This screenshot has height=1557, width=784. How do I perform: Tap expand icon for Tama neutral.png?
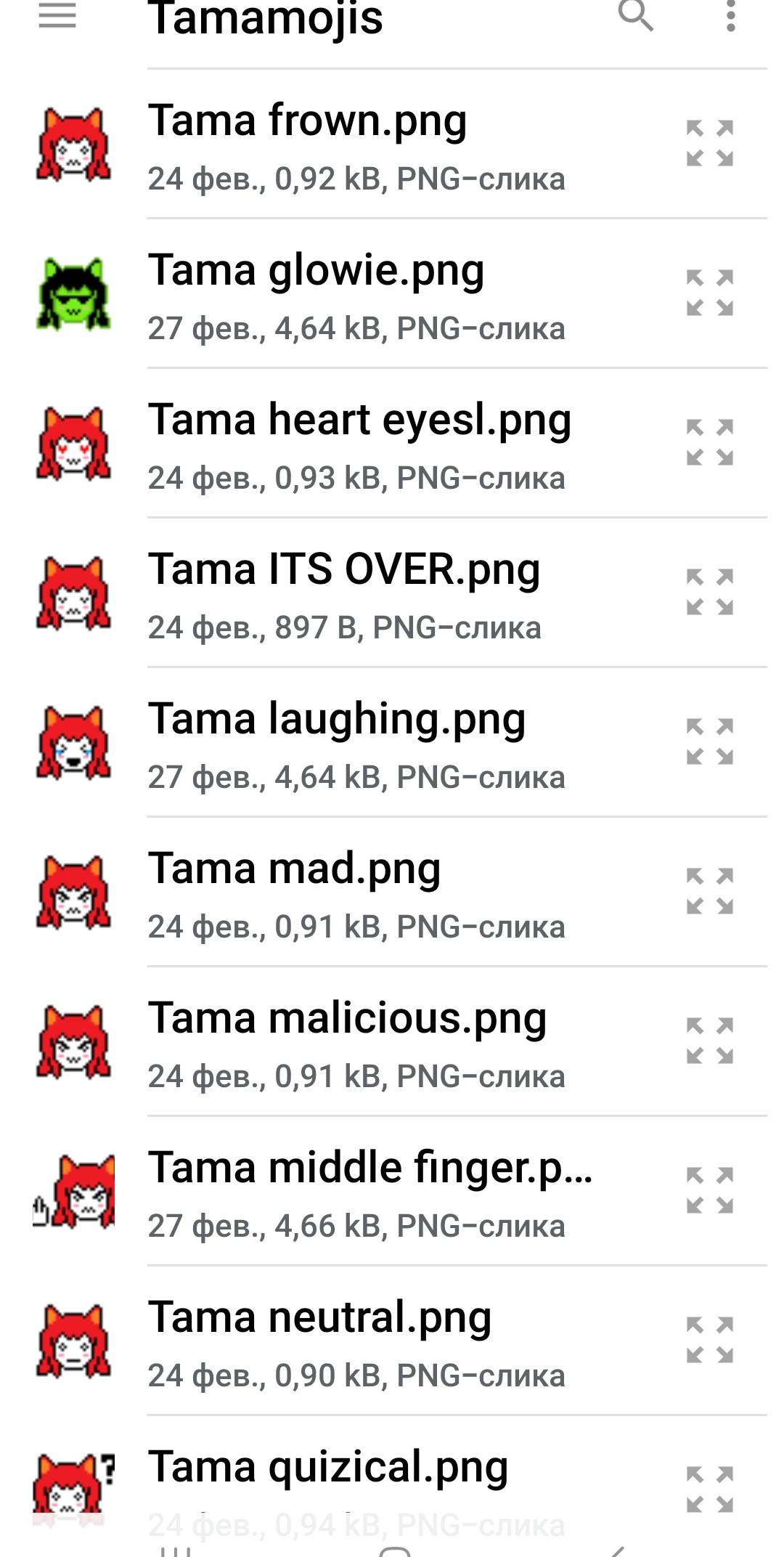coord(710,1341)
